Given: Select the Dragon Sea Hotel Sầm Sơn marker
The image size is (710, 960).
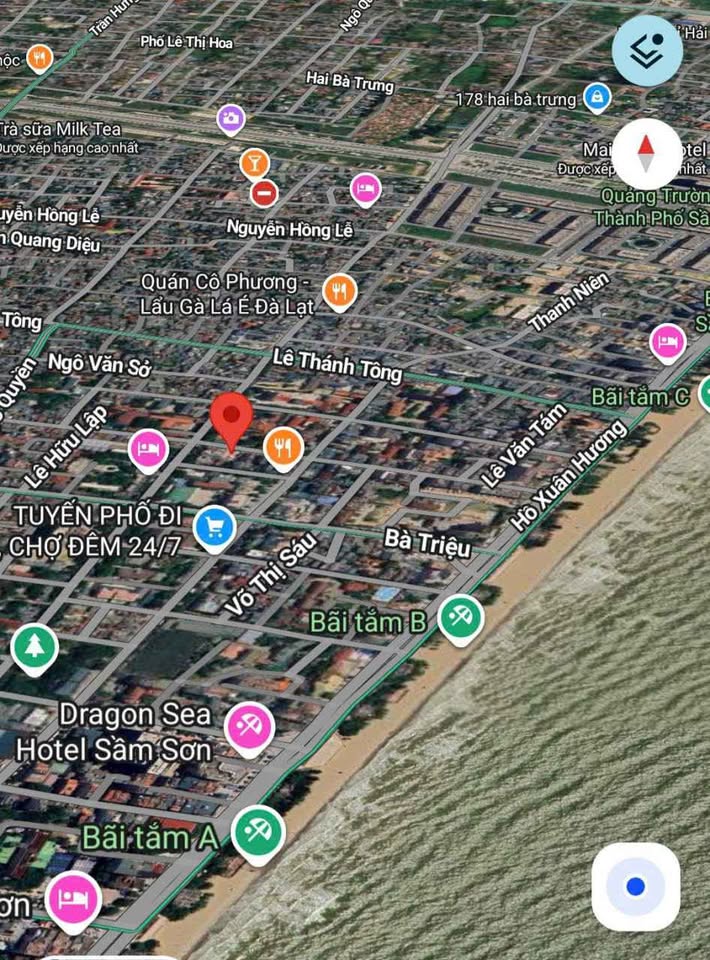Looking at the screenshot, I should coord(249,726).
